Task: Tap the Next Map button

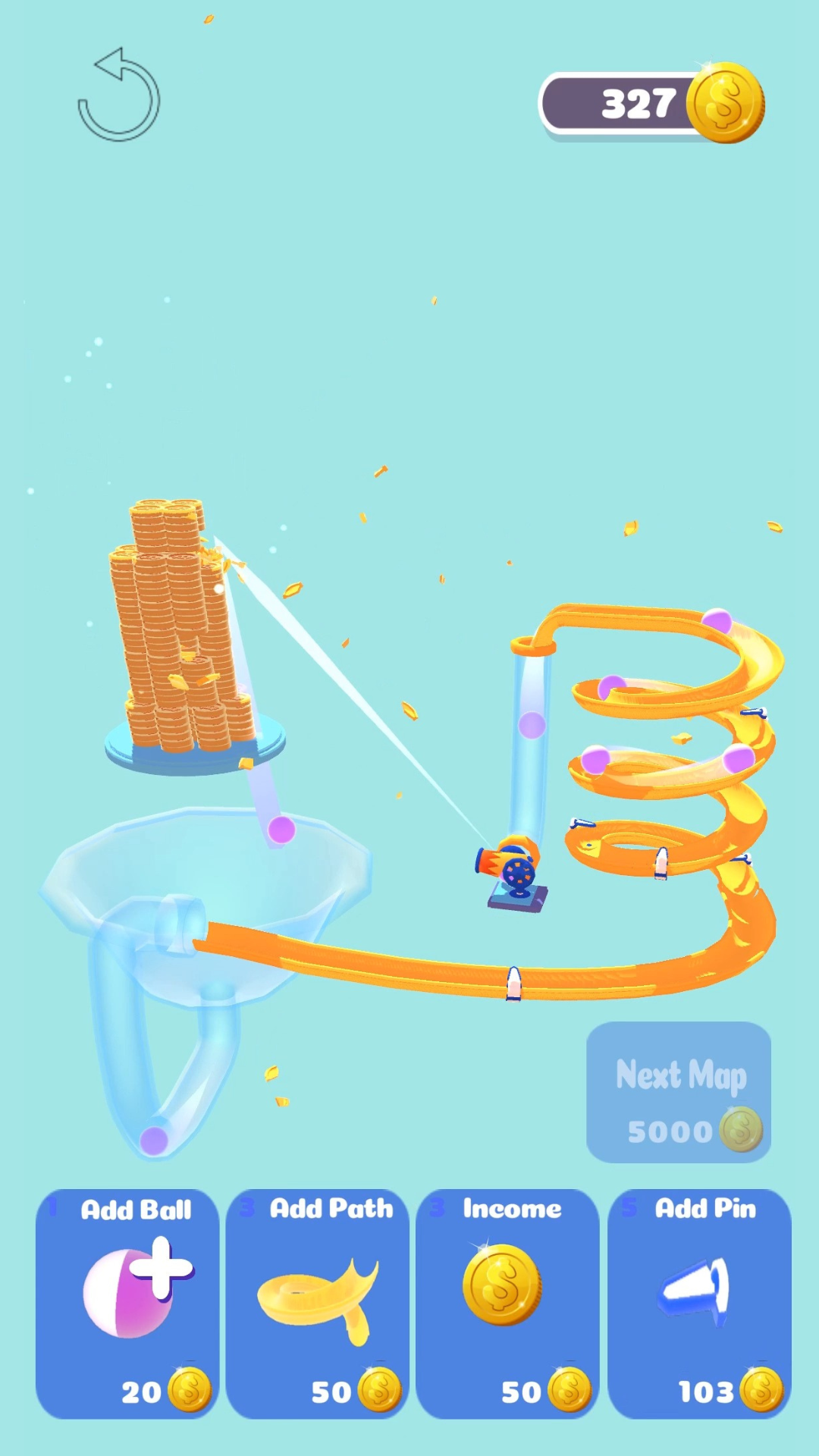Action: [679, 1092]
